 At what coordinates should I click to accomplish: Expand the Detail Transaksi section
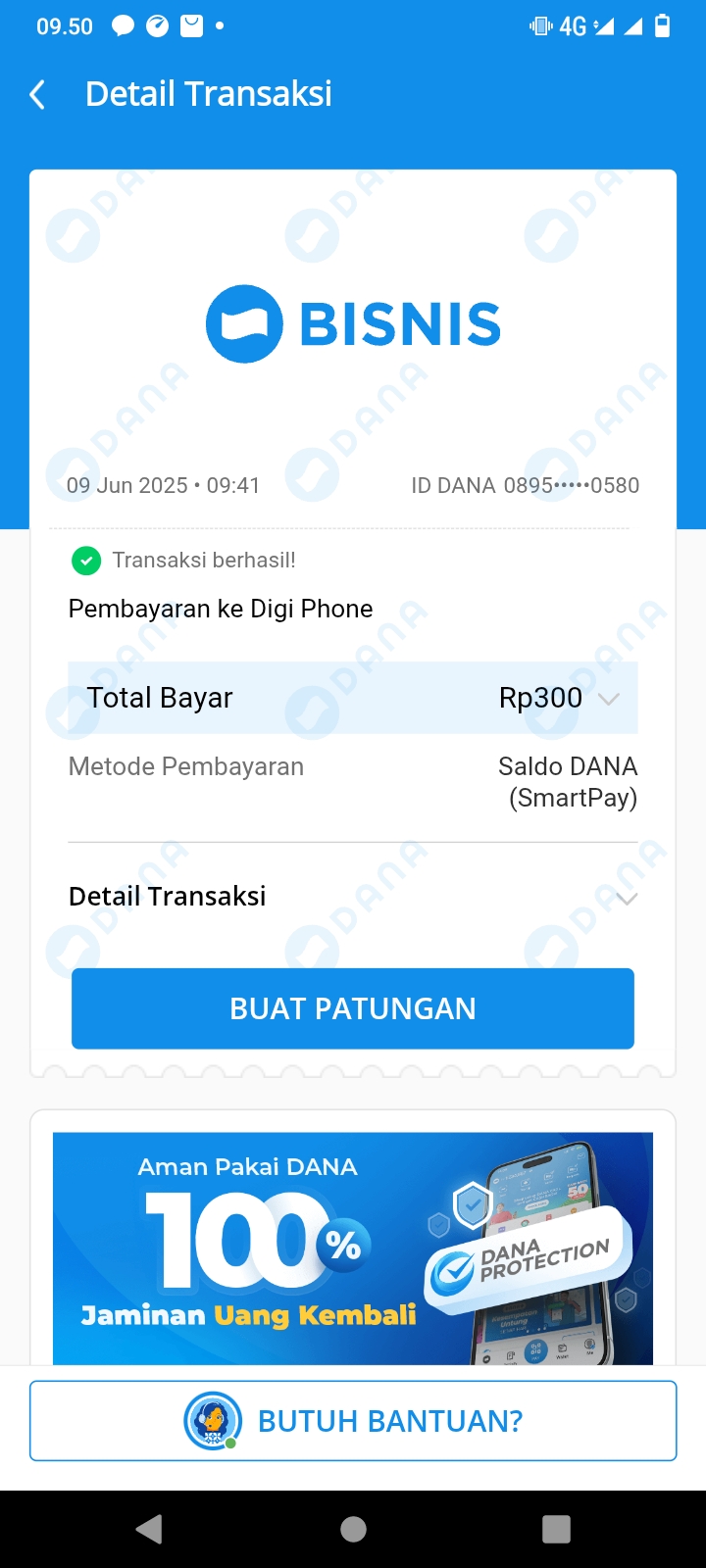click(x=626, y=898)
